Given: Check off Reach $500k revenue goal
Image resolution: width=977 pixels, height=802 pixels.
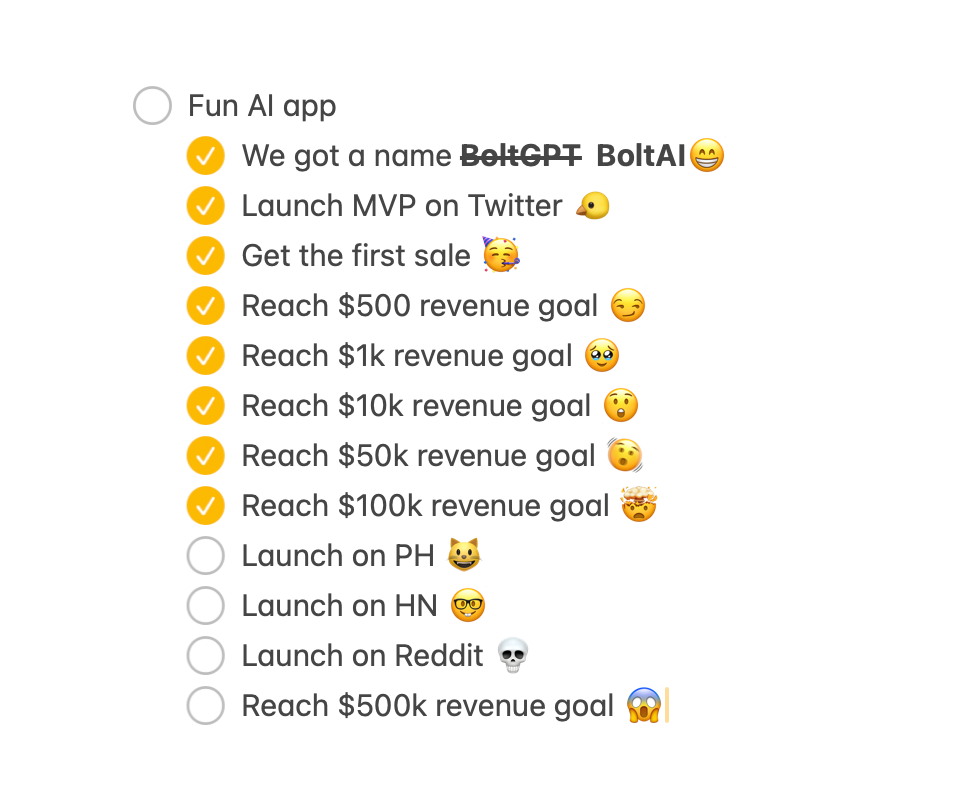Looking at the screenshot, I should 205,706.
